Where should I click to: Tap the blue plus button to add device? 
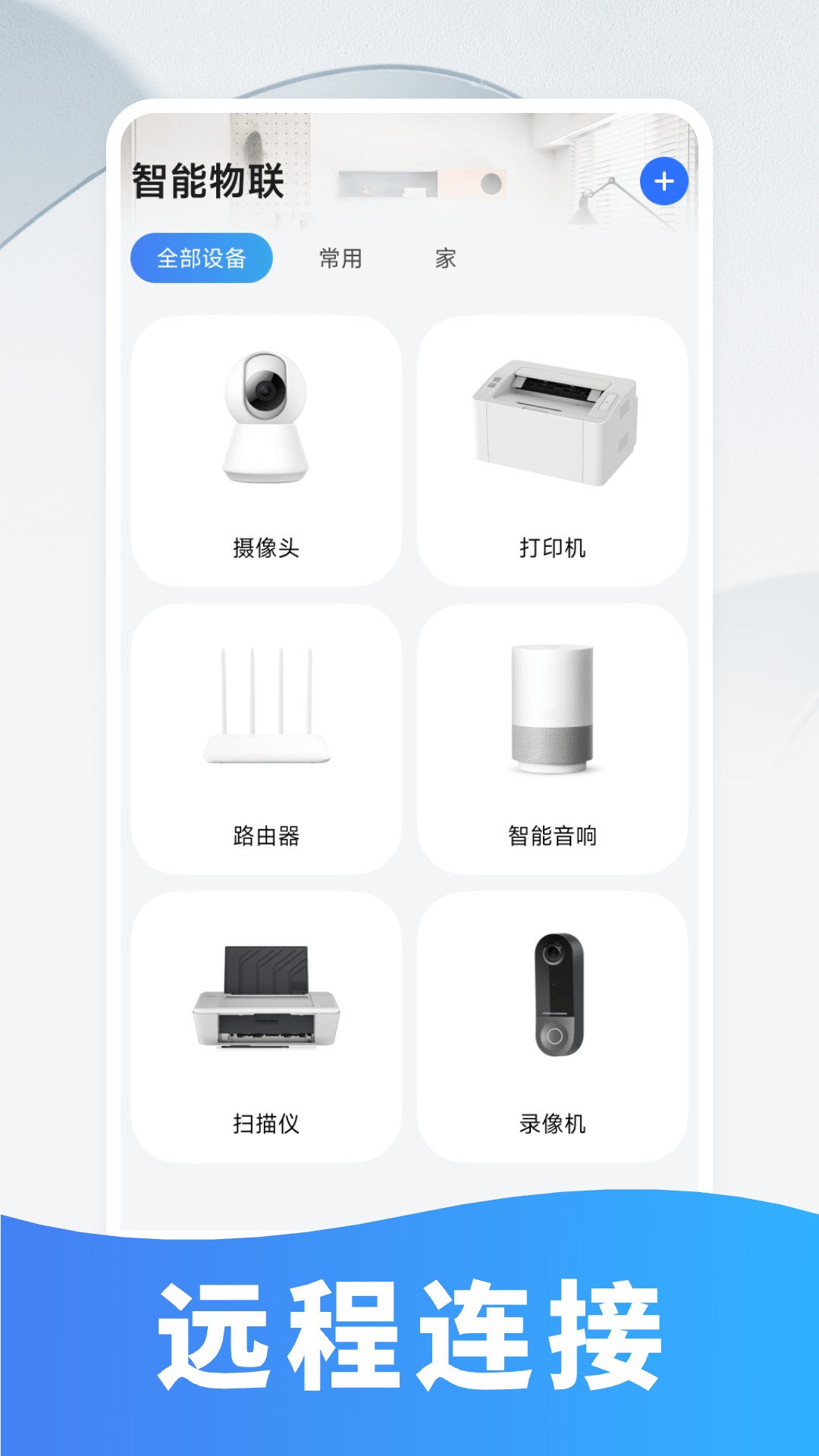click(664, 182)
